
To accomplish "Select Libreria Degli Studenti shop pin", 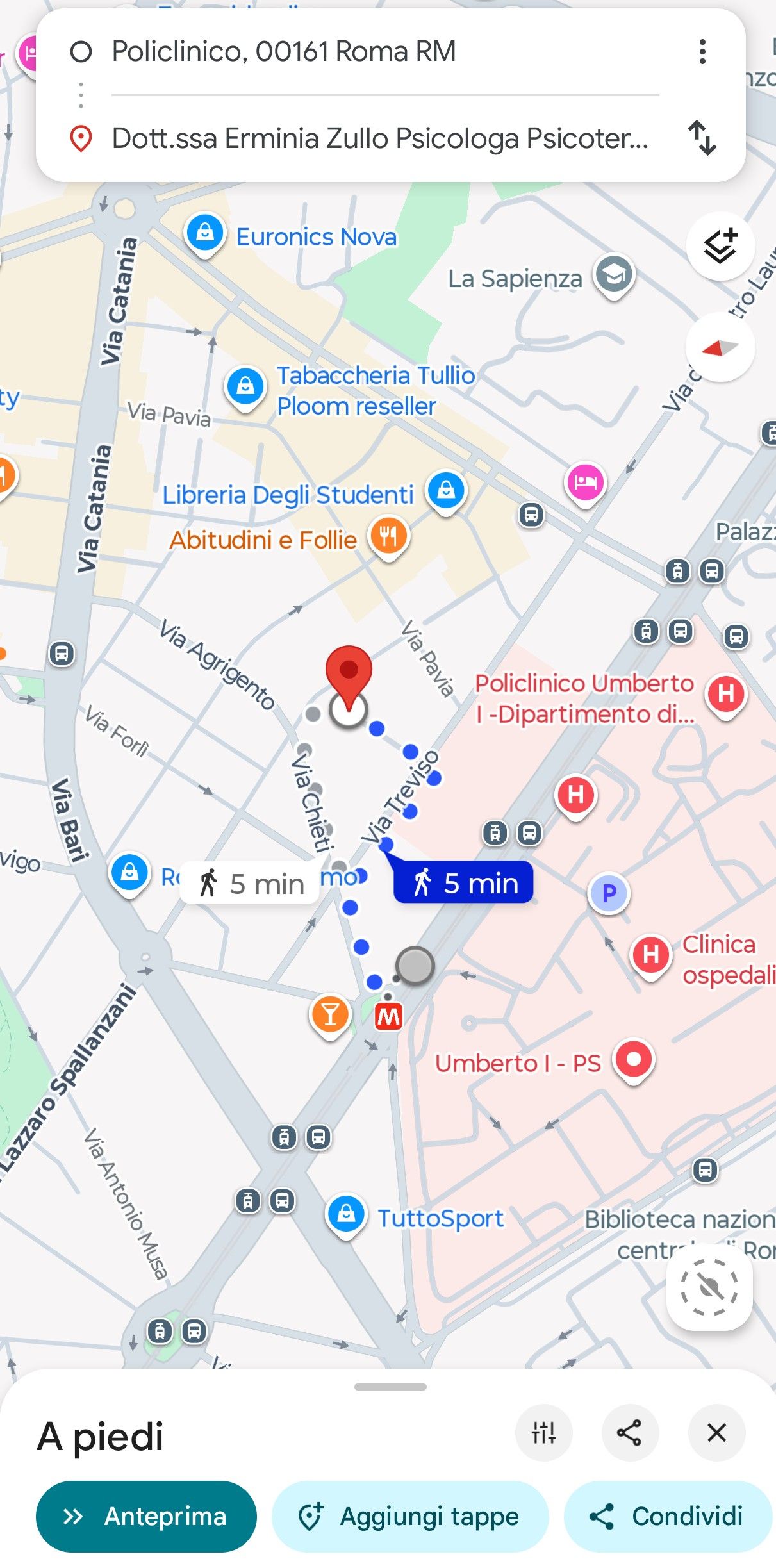I will pyautogui.click(x=446, y=491).
